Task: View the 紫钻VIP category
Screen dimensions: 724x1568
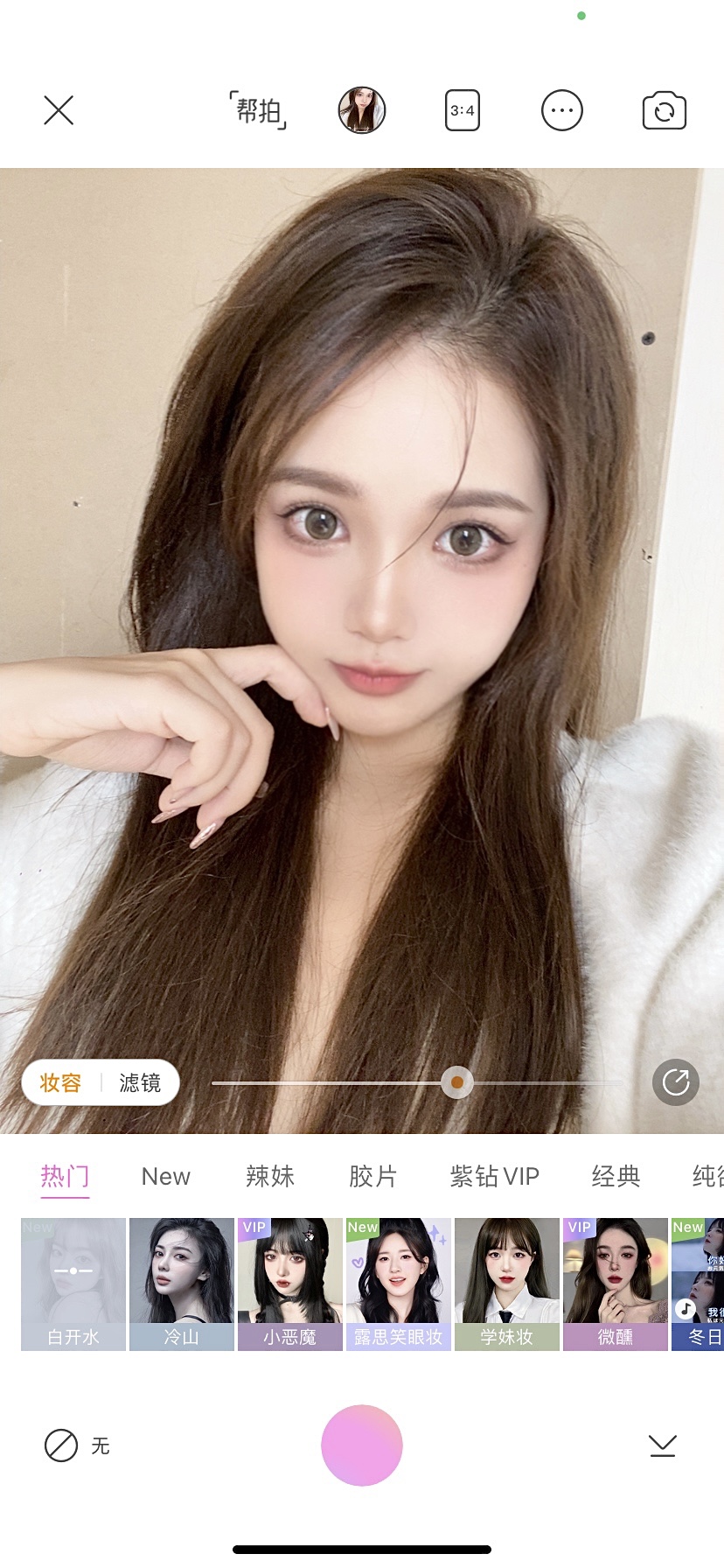Action: click(494, 1177)
